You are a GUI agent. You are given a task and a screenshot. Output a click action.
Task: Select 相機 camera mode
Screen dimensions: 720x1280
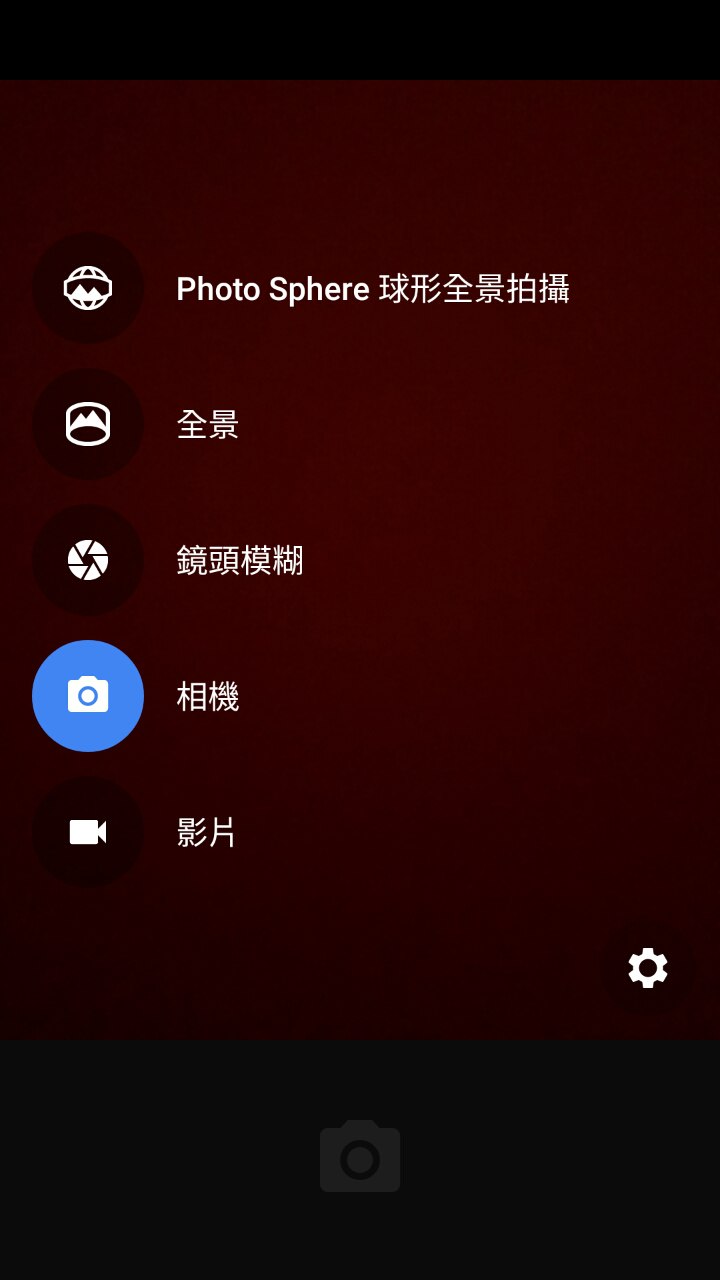coord(88,696)
